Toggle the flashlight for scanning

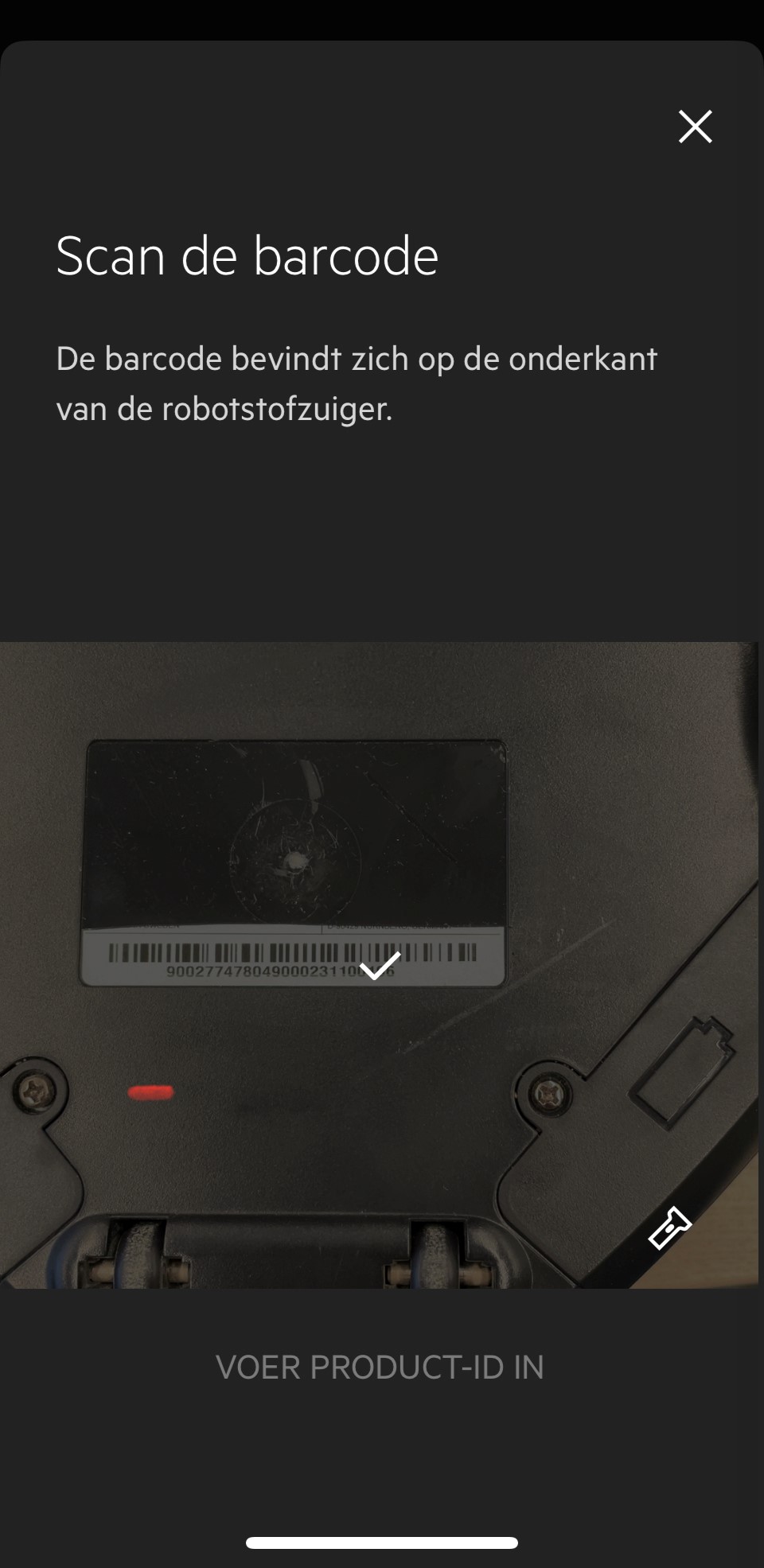tap(669, 1228)
